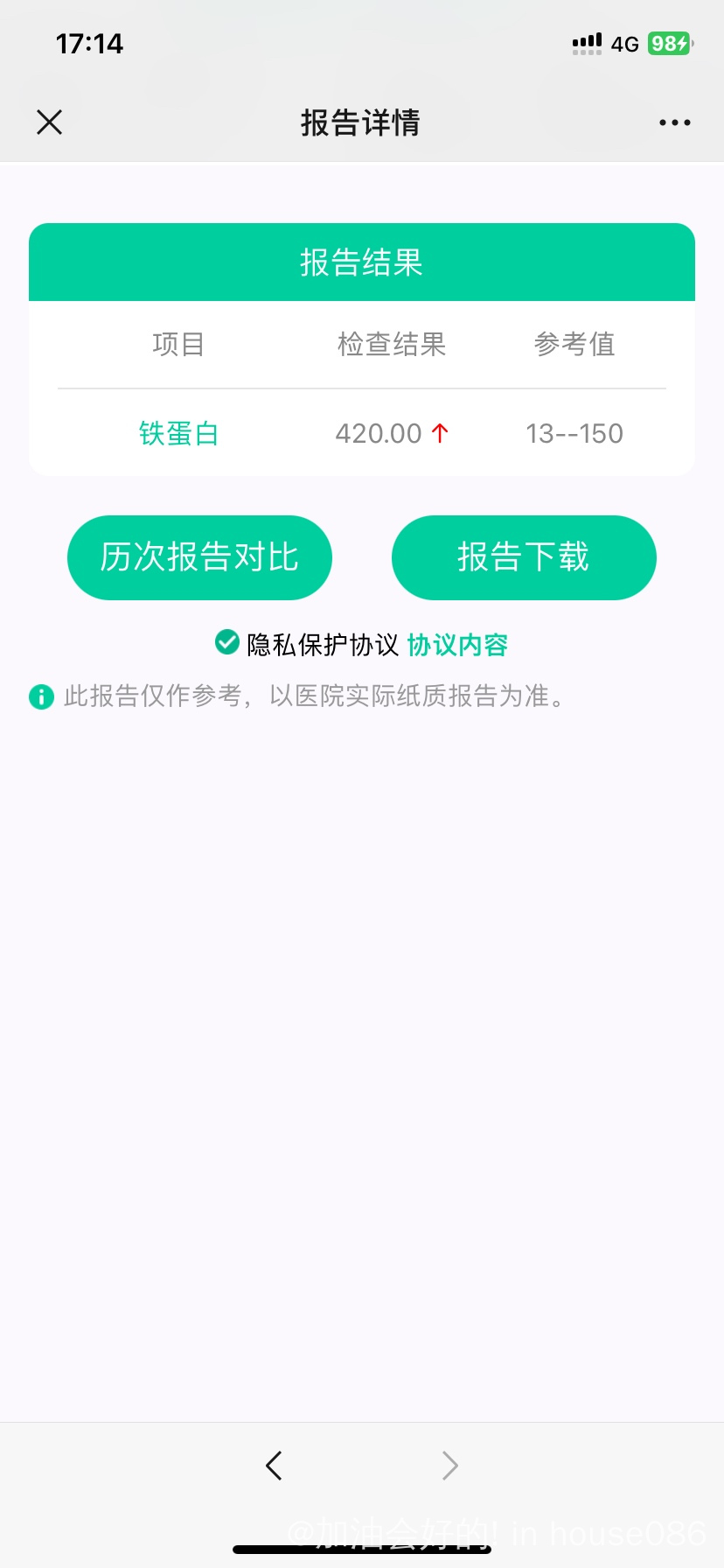This screenshot has height=1568, width=724.
Task: Uncheck the 隐私保护协议 checkbox
Action: 227,642
